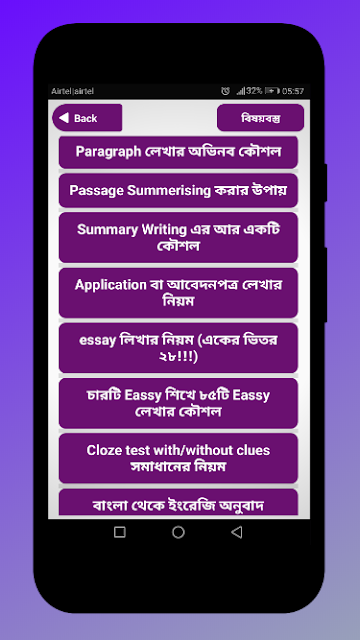Image resolution: width=360 pixels, height=640 pixels.
Task: Open Summary Writing এর আর একটি কৌশল
Action: [x=178, y=238]
